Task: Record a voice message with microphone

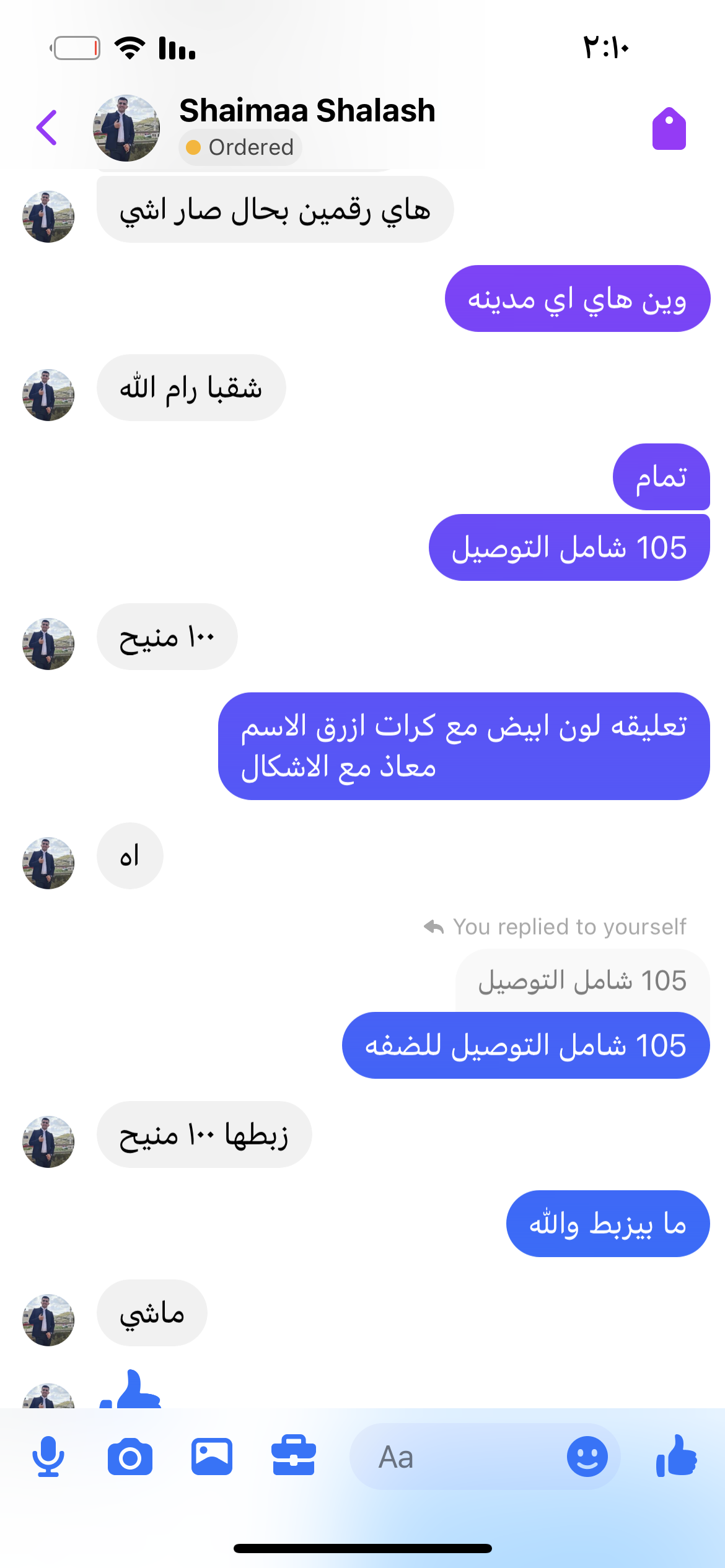Action: pyautogui.click(x=48, y=1457)
